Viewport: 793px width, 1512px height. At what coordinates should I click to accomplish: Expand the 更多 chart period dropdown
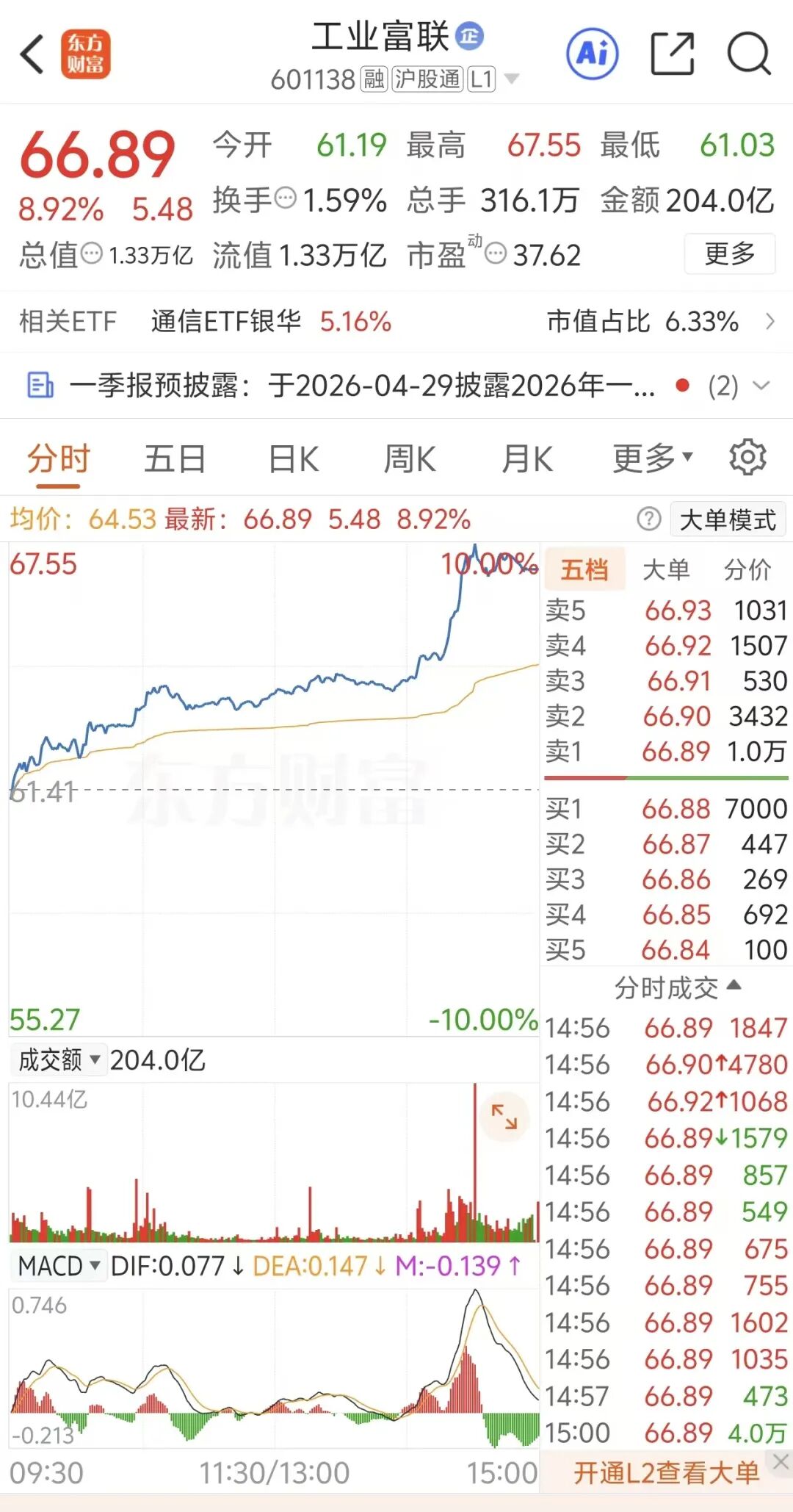[650, 457]
